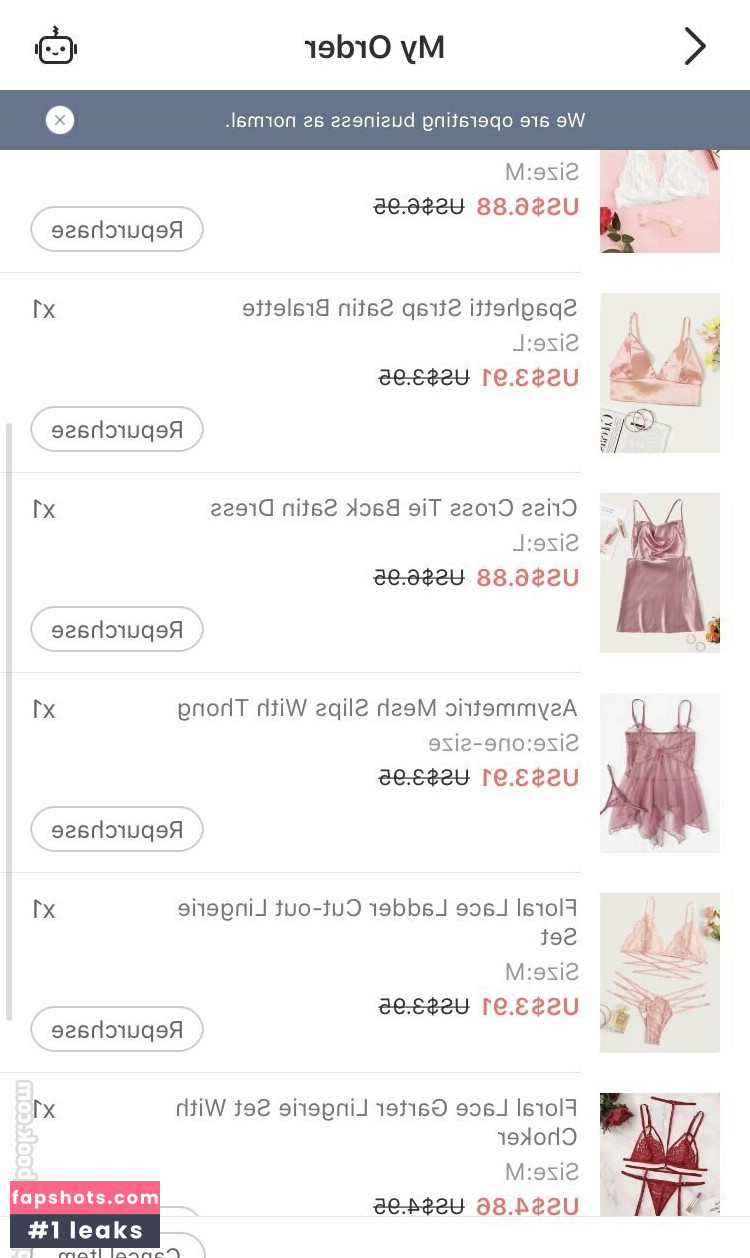Dismiss the operating business as normal banner

pos(60,120)
